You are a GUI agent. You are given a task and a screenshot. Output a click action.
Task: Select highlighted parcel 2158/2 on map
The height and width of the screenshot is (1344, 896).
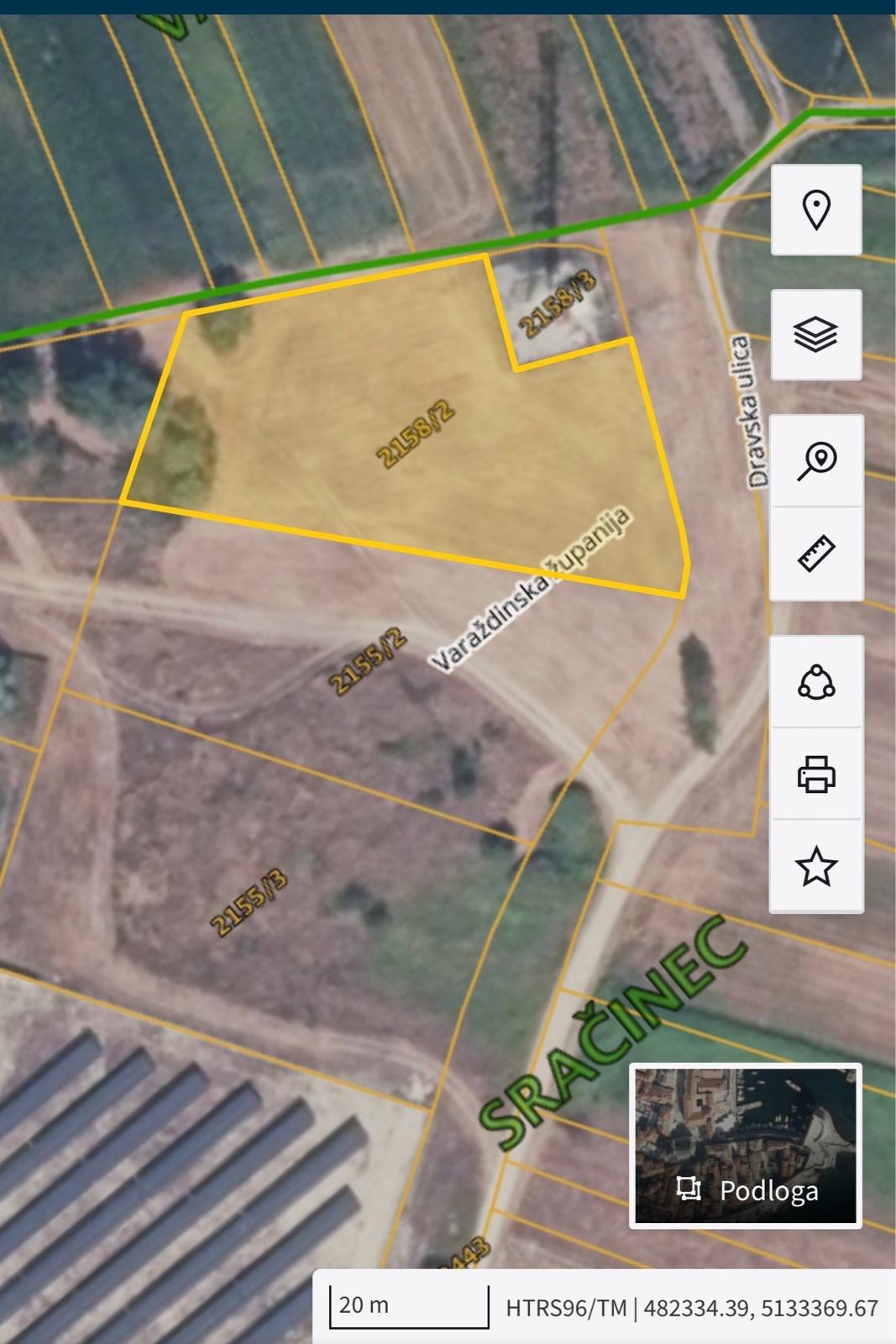click(x=417, y=434)
